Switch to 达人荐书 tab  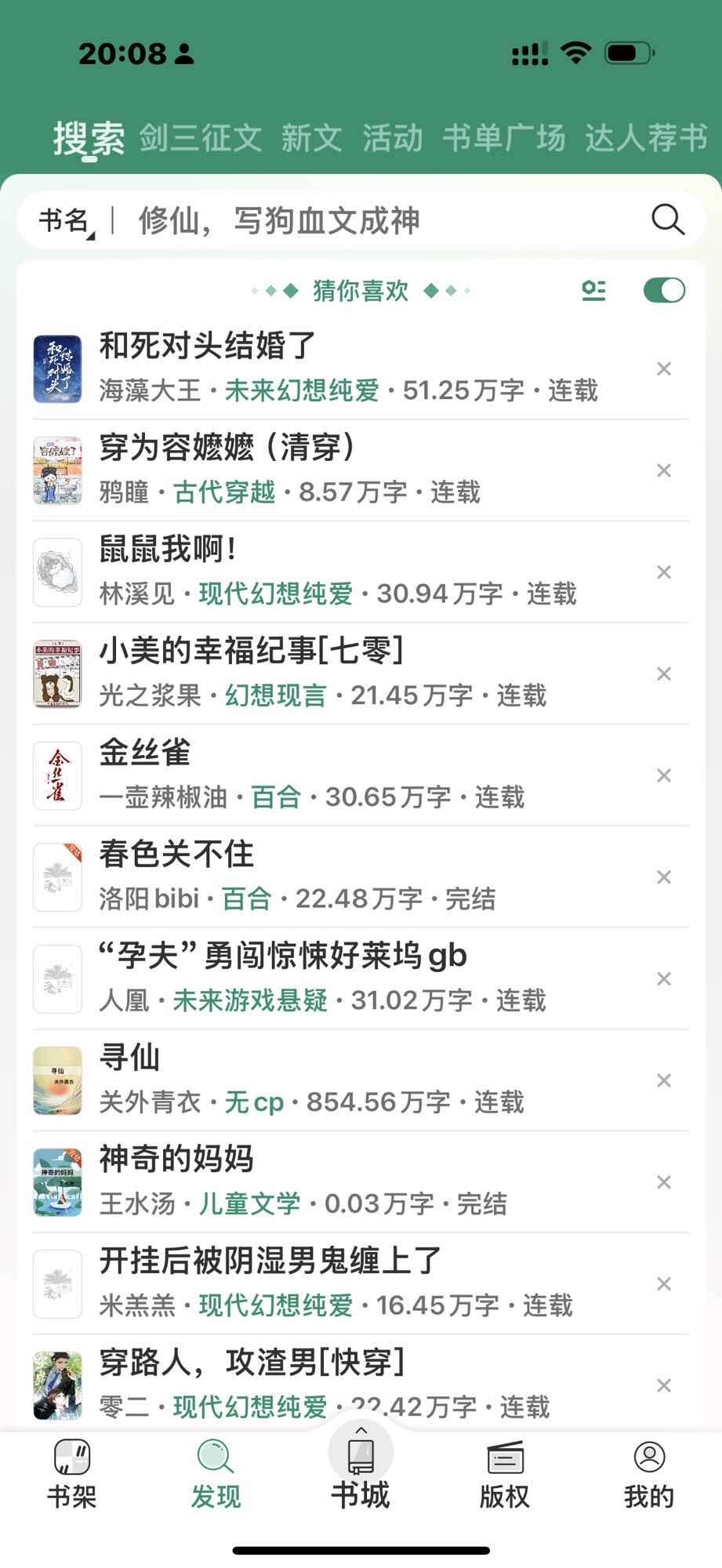[x=646, y=138]
